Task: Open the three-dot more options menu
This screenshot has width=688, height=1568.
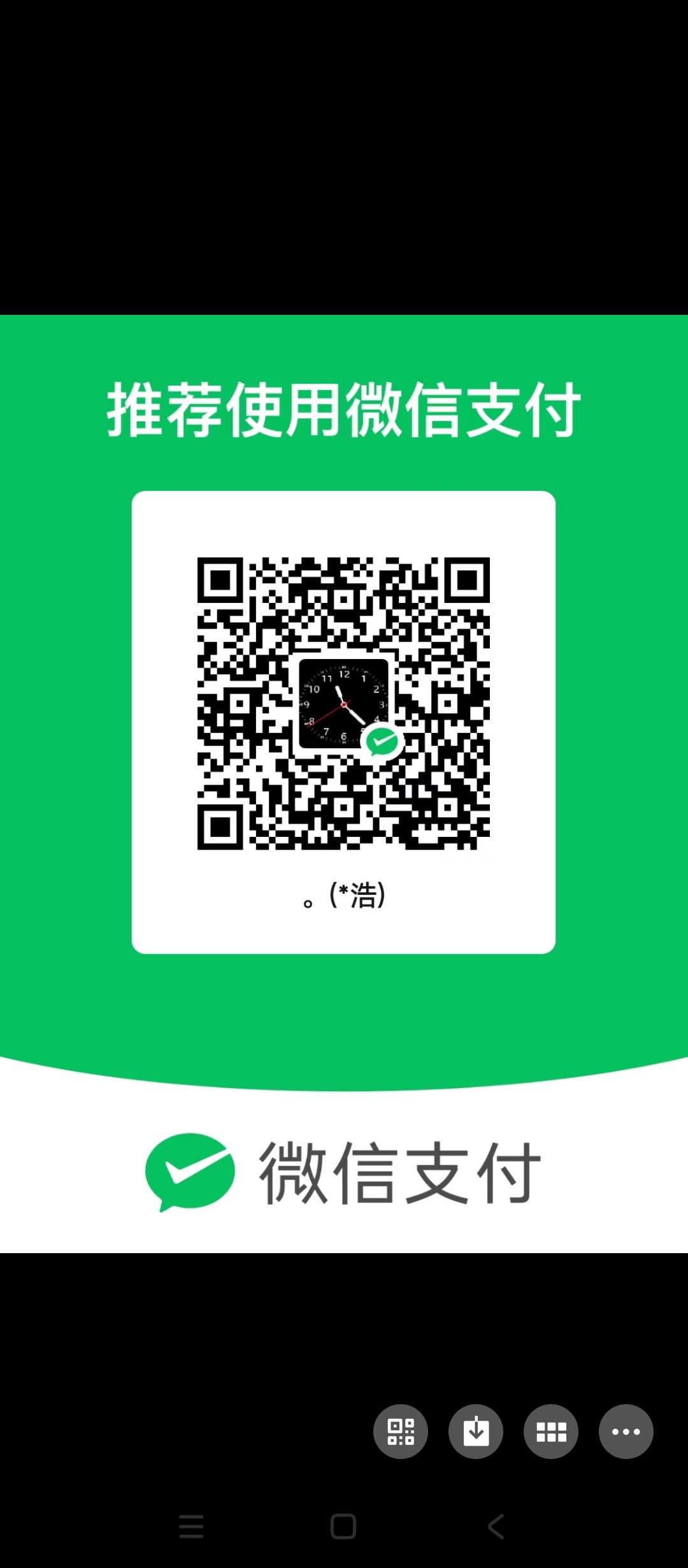Action: 626,1432
